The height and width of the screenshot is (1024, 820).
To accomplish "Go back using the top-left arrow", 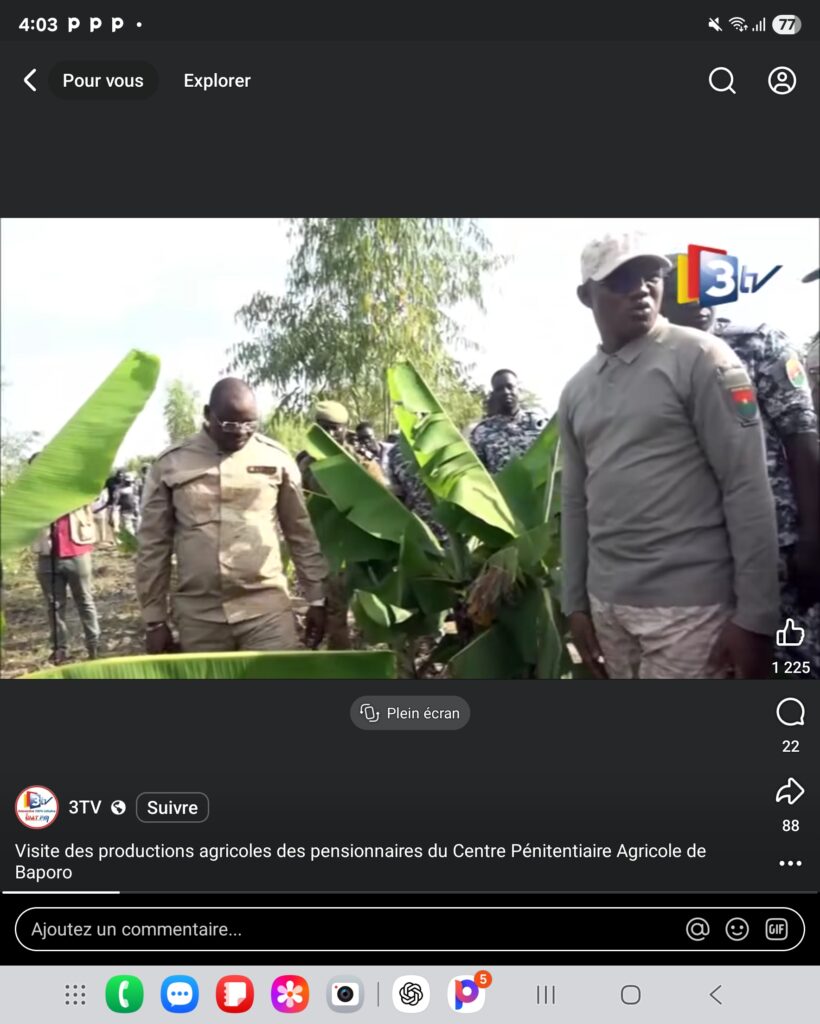I will pyautogui.click(x=30, y=81).
